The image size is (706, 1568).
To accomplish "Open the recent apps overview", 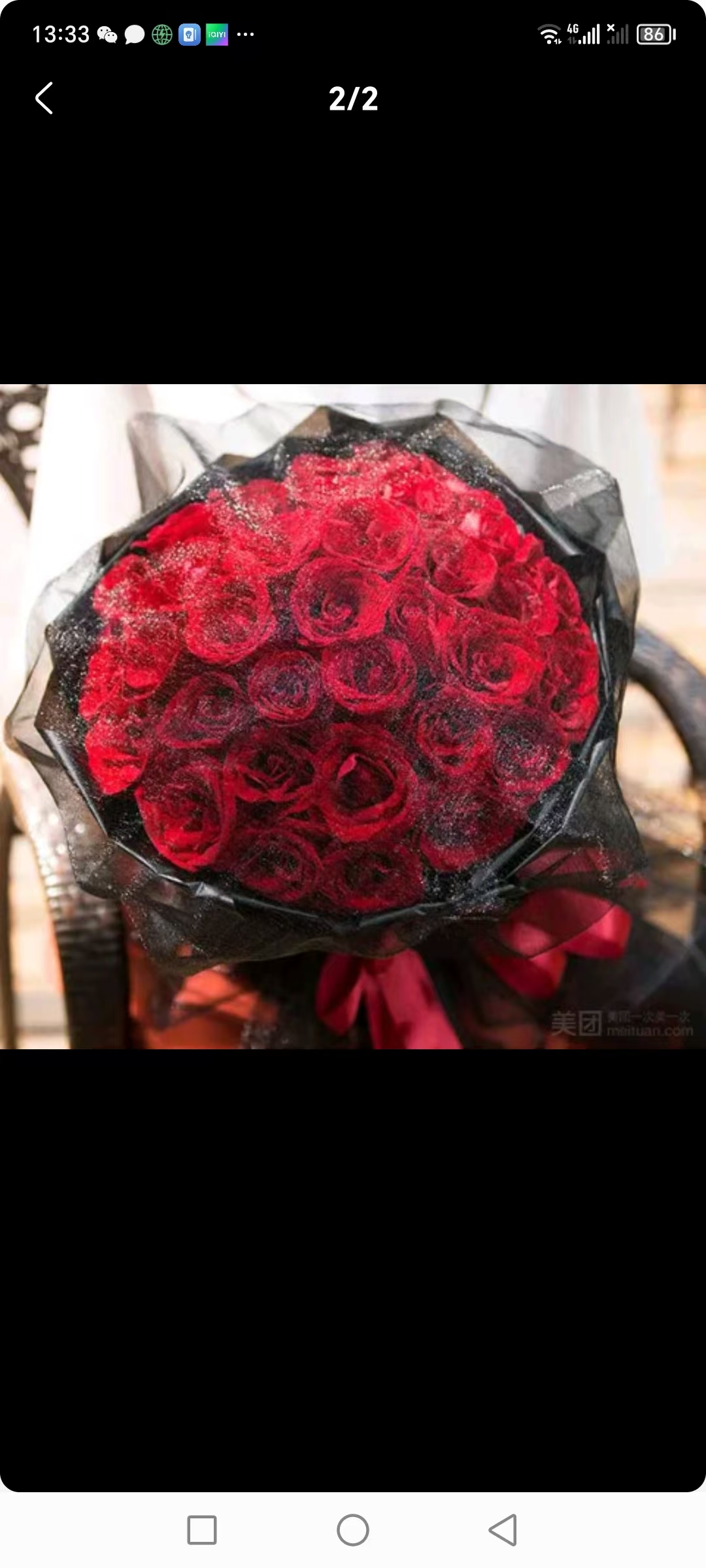I will click(x=202, y=1530).
